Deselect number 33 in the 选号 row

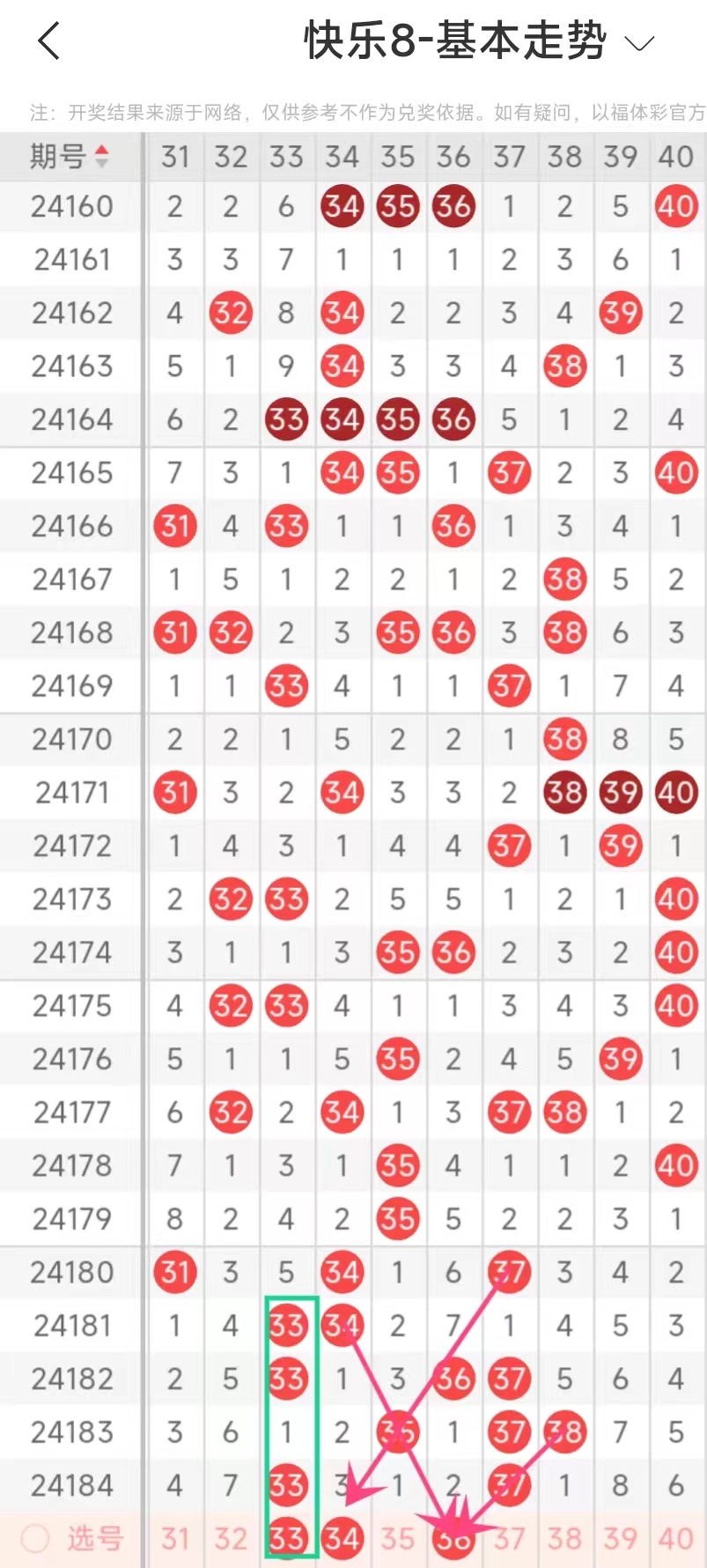point(287,1538)
